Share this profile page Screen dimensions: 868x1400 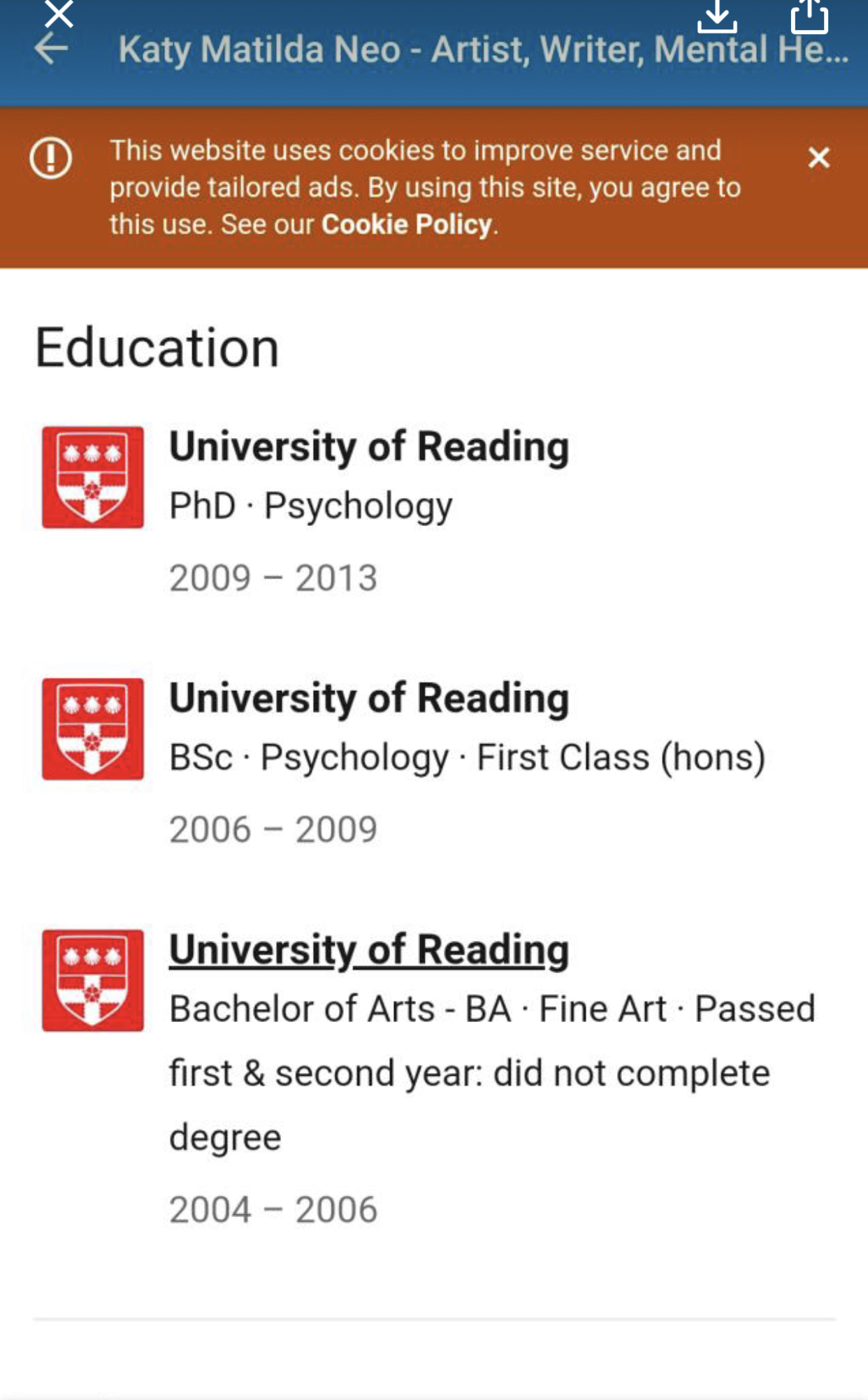(809, 16)
